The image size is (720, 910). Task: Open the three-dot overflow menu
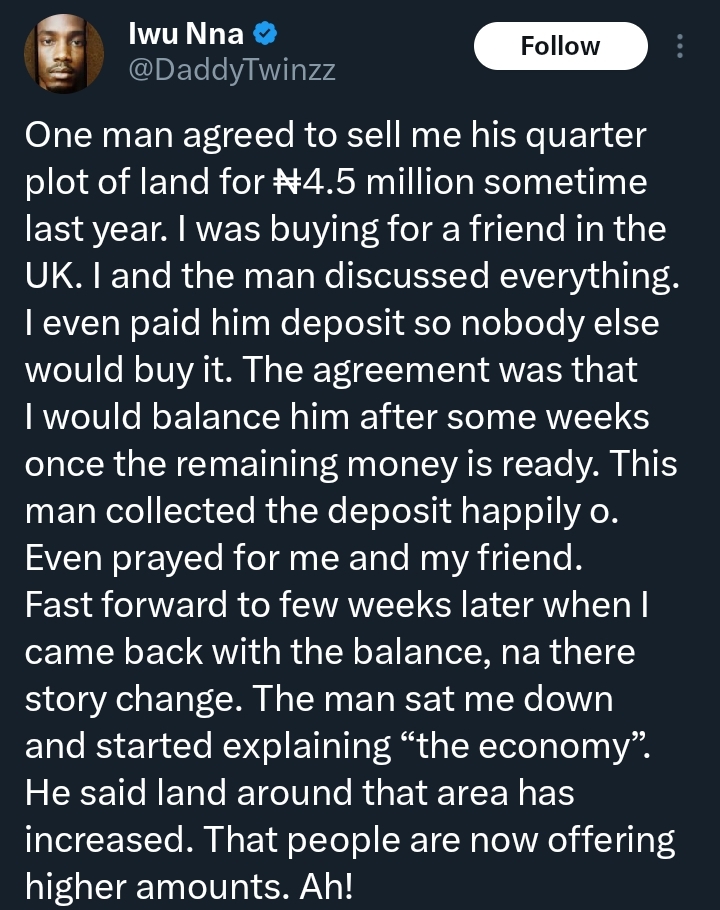click(680, 46)
